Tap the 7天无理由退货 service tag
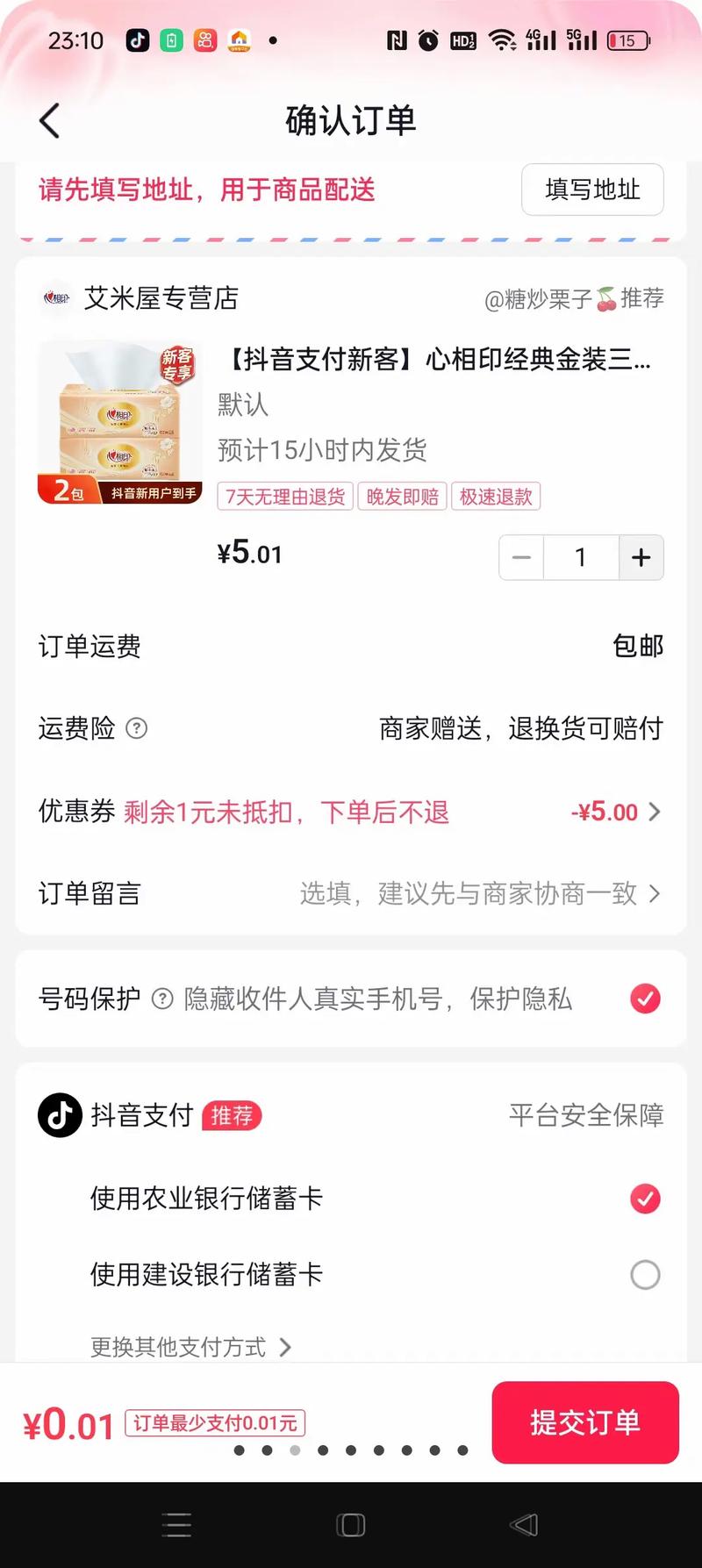This screenshot has height=1568, width=702. 284,496
